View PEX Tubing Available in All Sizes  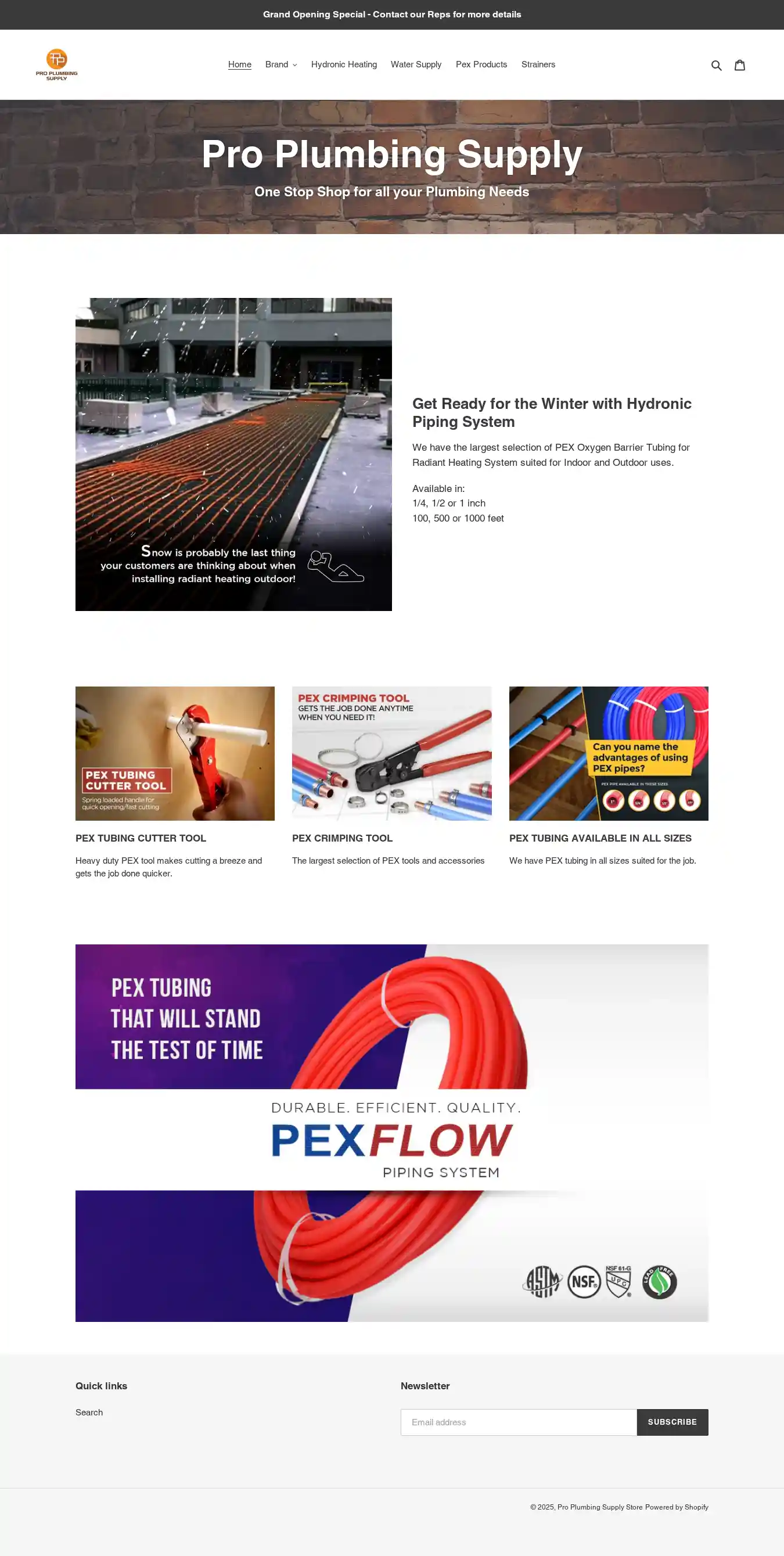(608, 753)
